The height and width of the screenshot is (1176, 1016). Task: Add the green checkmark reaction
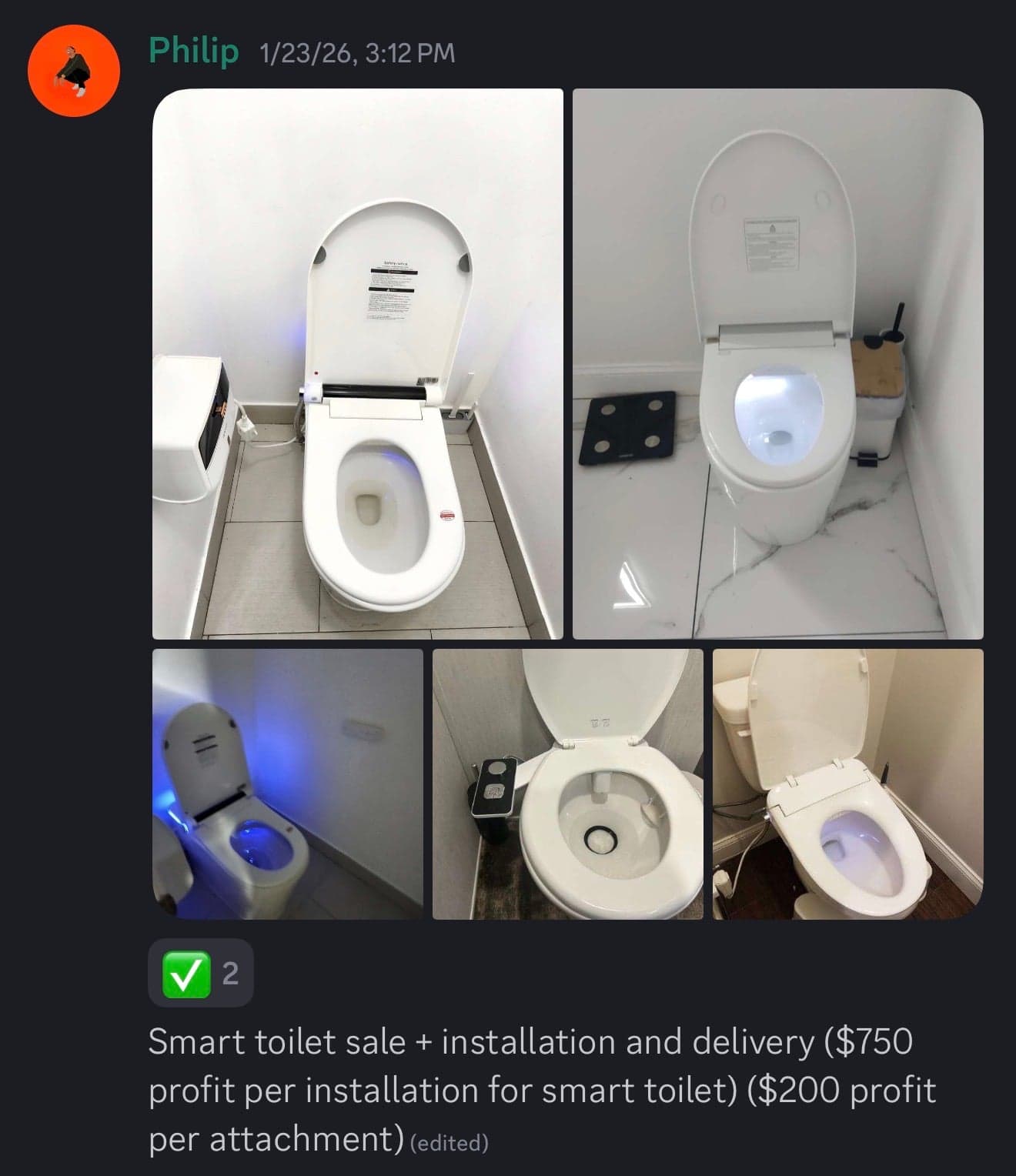point(200,974)
